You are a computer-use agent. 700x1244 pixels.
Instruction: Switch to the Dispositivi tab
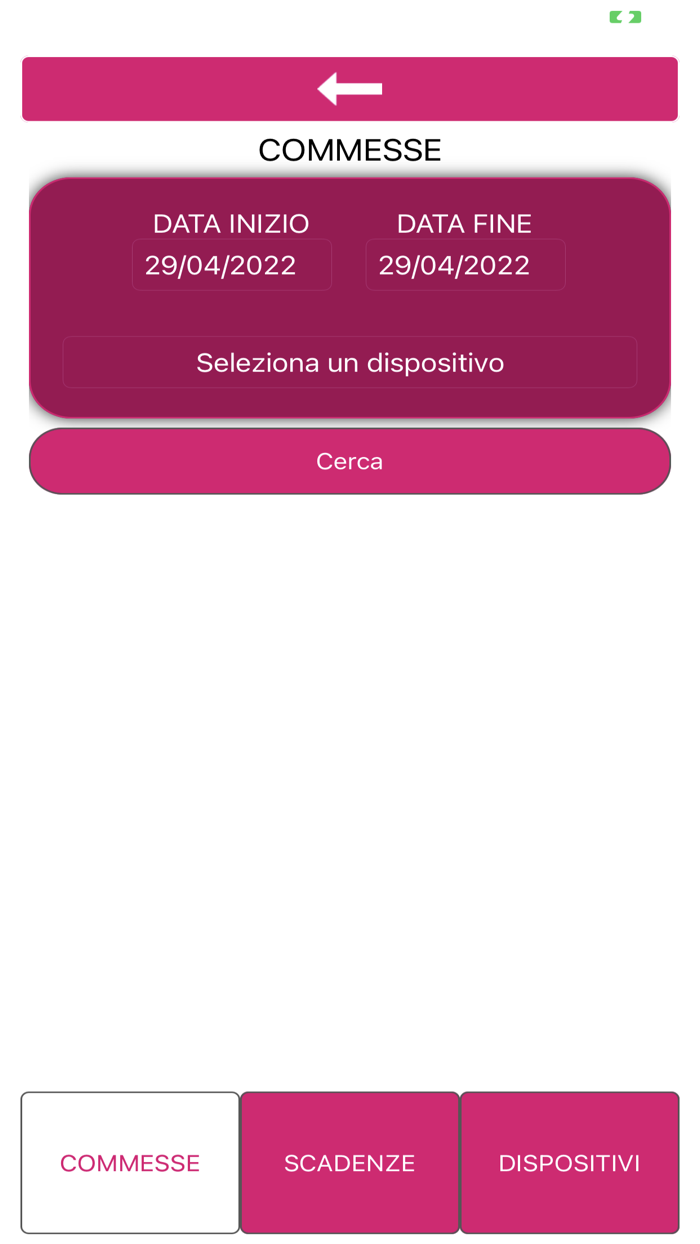(x=570, y=1163)
